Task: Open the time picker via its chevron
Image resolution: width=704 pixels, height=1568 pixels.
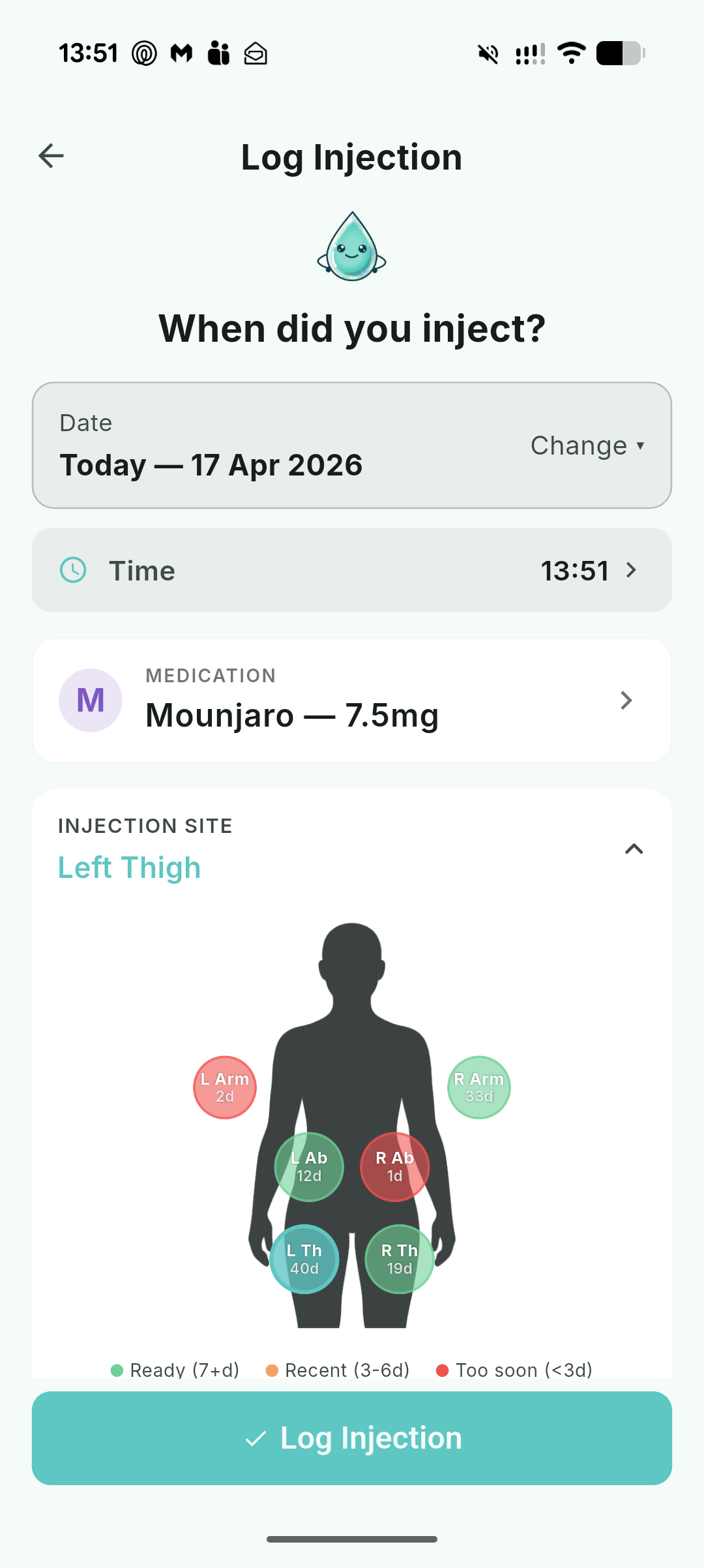Action: pos(630,570)
